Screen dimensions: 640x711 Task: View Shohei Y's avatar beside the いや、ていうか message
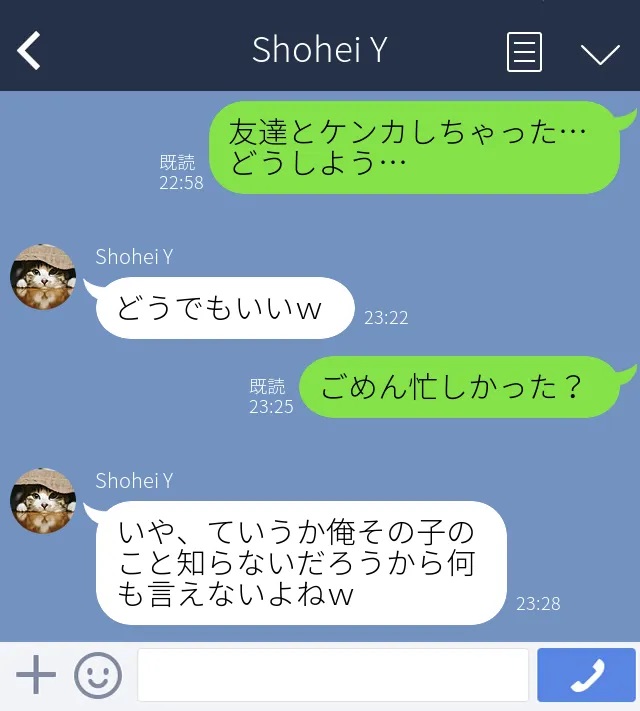pyautogui.click(x=43, y=500)
